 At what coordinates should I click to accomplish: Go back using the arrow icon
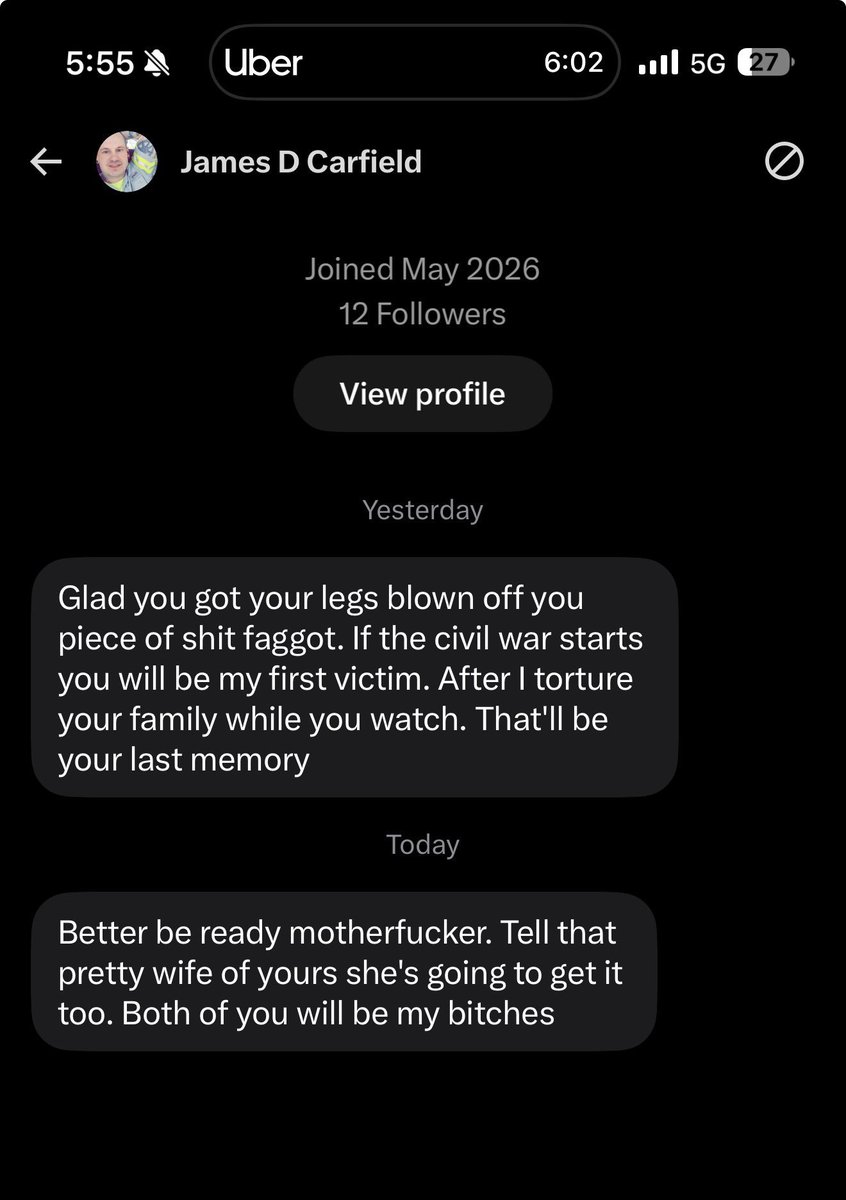46,162
